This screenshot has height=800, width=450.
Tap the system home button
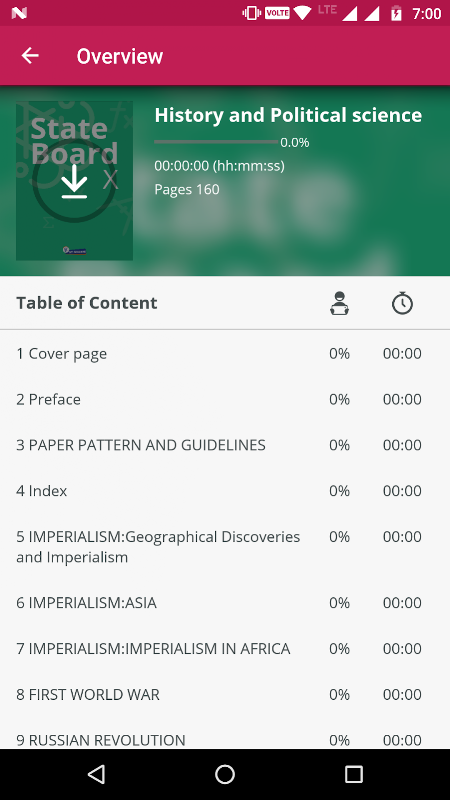pyautogui.click(x=225, y=774)
